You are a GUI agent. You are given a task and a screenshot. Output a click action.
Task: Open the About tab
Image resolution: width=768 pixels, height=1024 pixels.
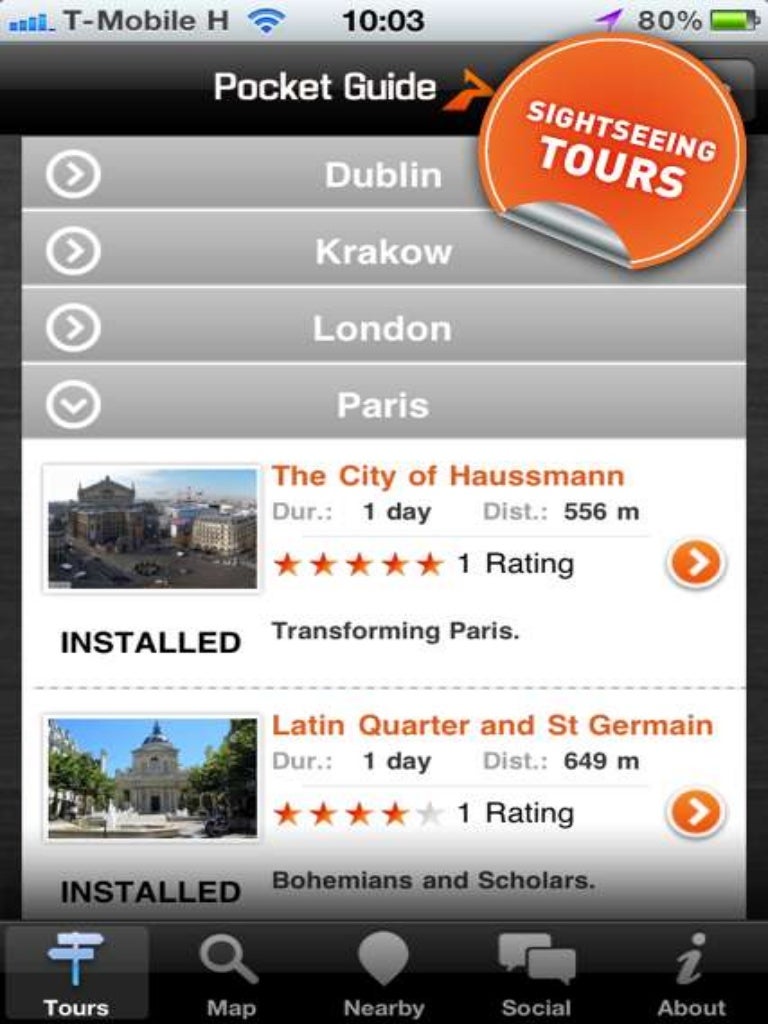(x=691, y=973)
